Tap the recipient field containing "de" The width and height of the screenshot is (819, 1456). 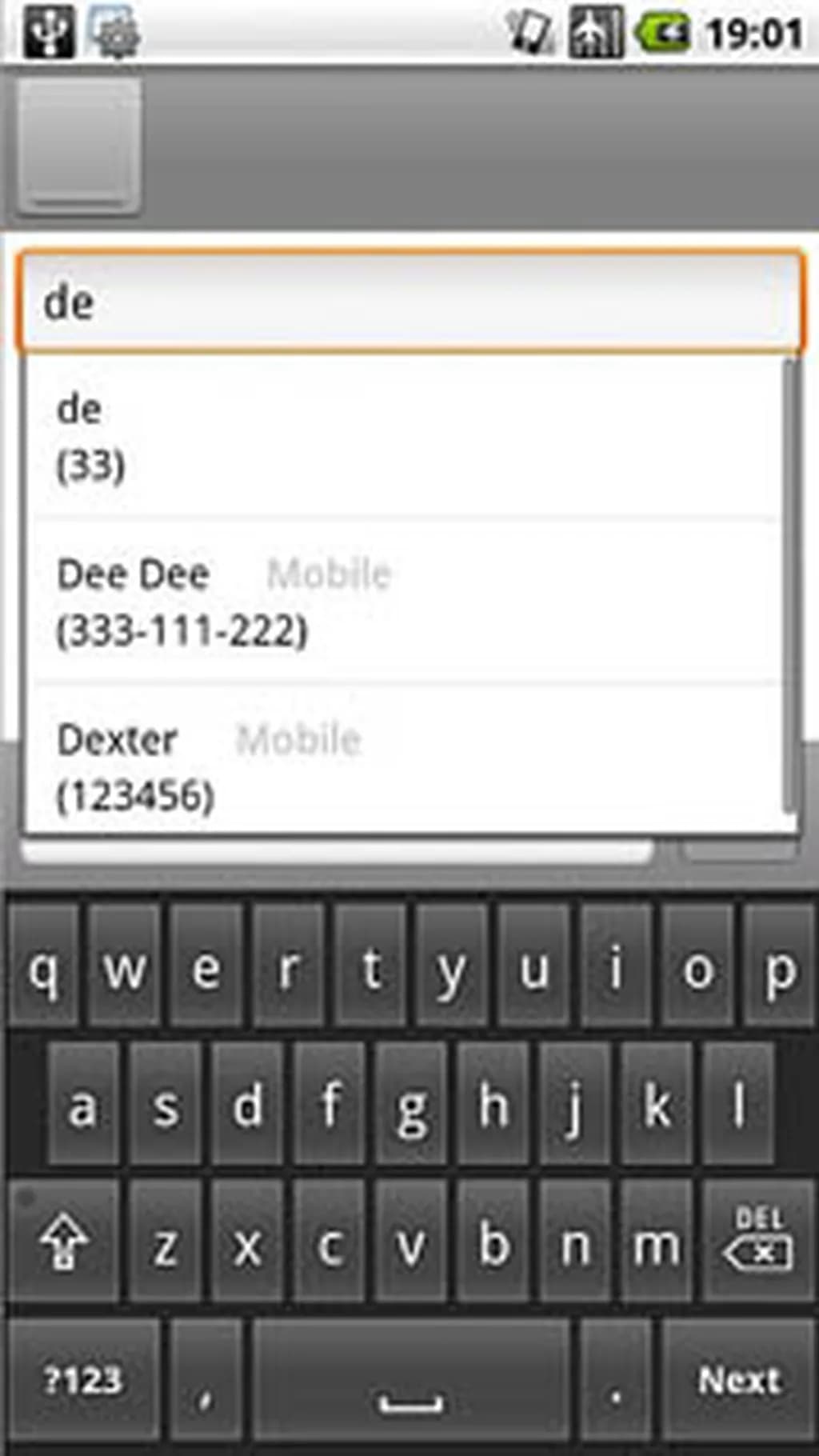pyautogui.click(x=409, y=302)
